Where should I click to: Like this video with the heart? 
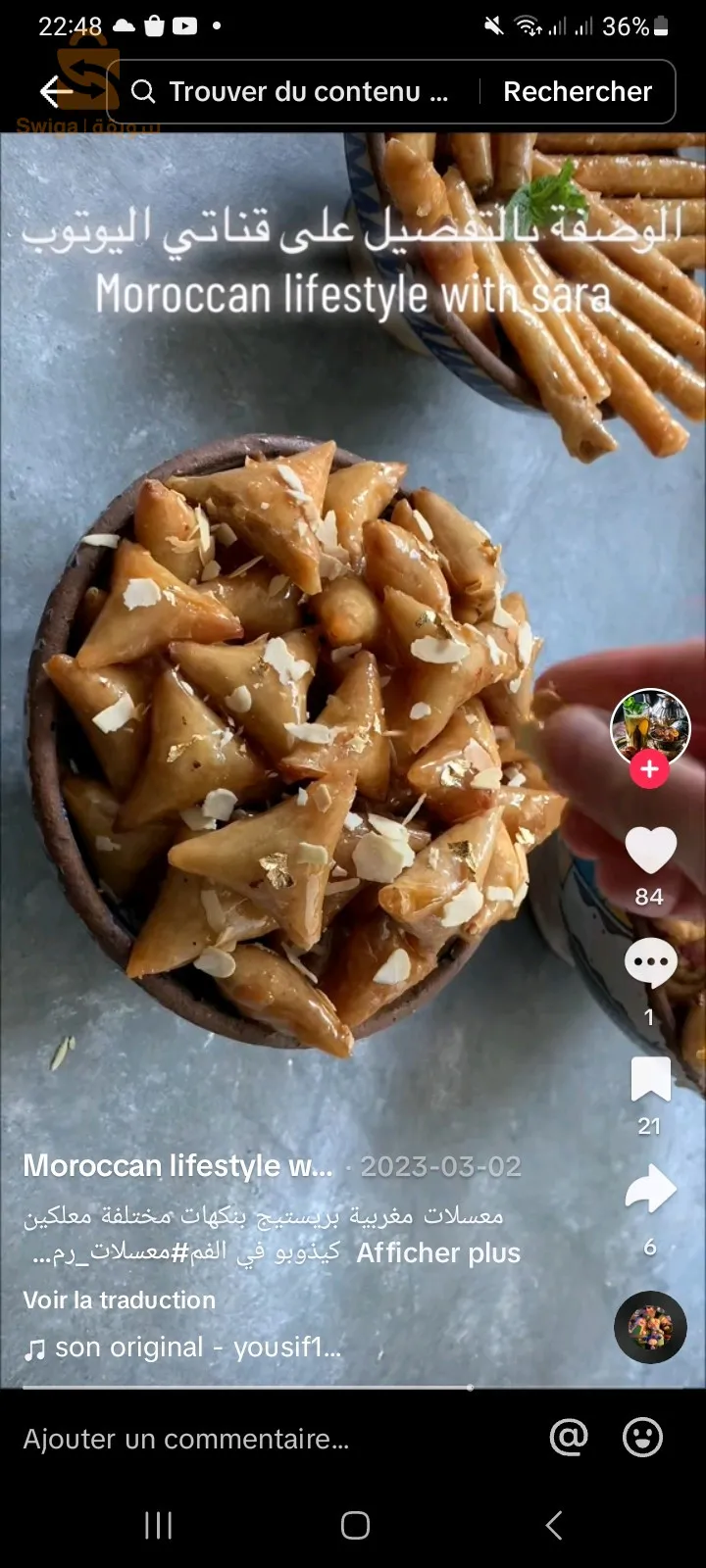click(x=650, y=850)
